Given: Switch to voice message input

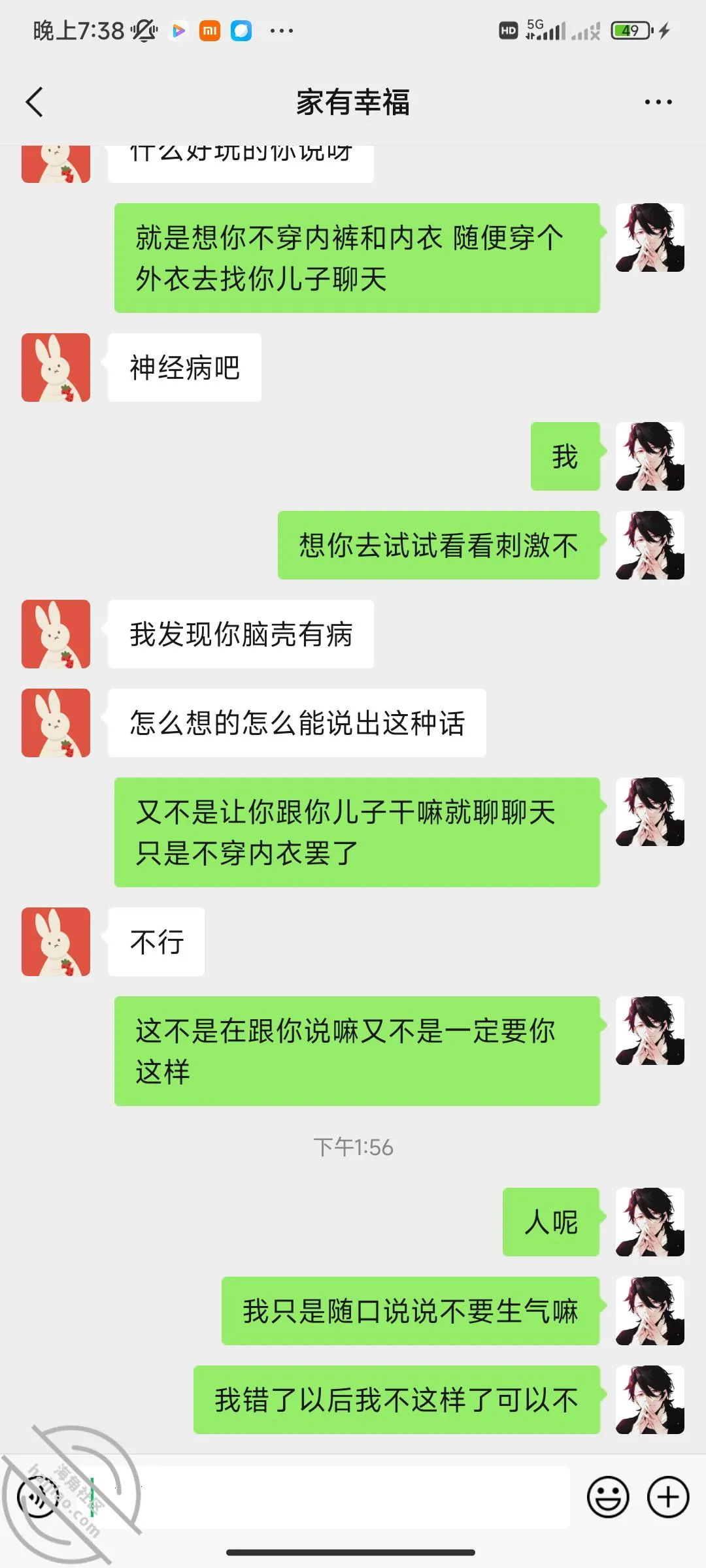Looking at the screenshot, I should click(39, 1497).
